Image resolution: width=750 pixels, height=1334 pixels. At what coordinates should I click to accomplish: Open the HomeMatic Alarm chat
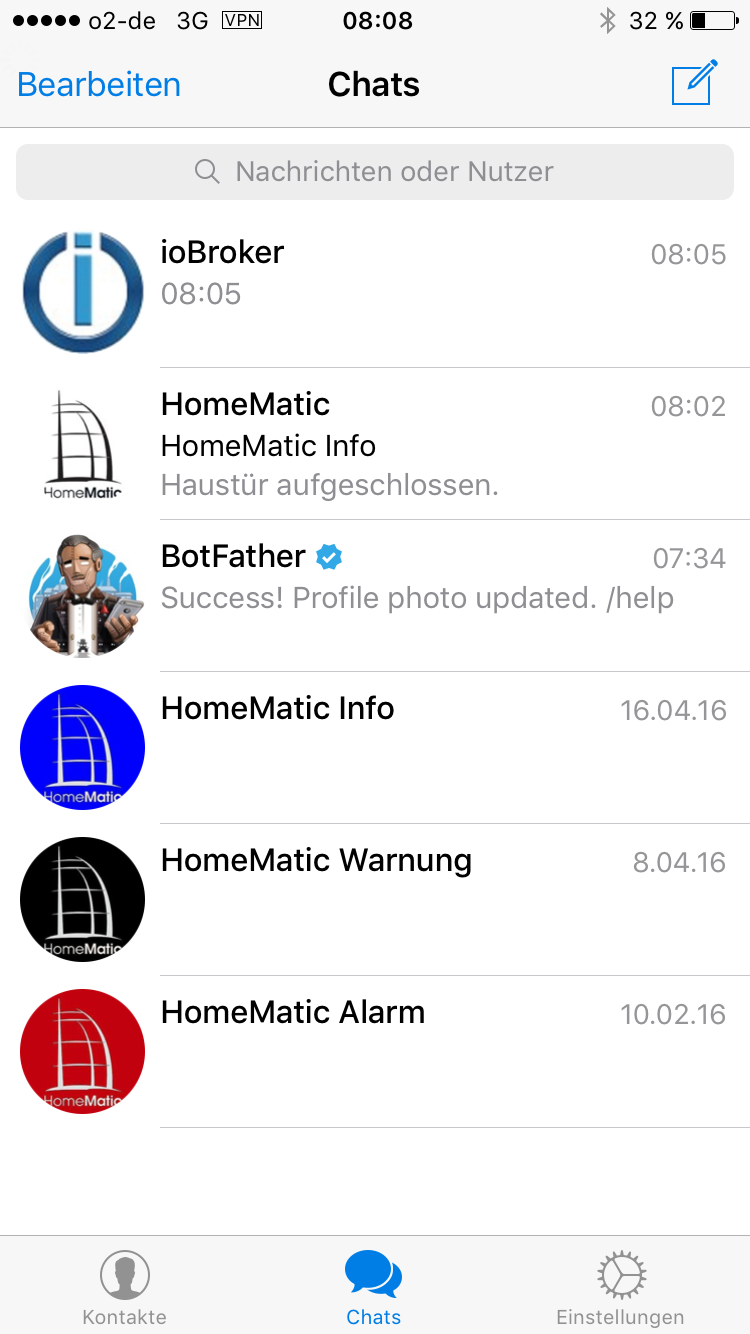coord(375,1052)
